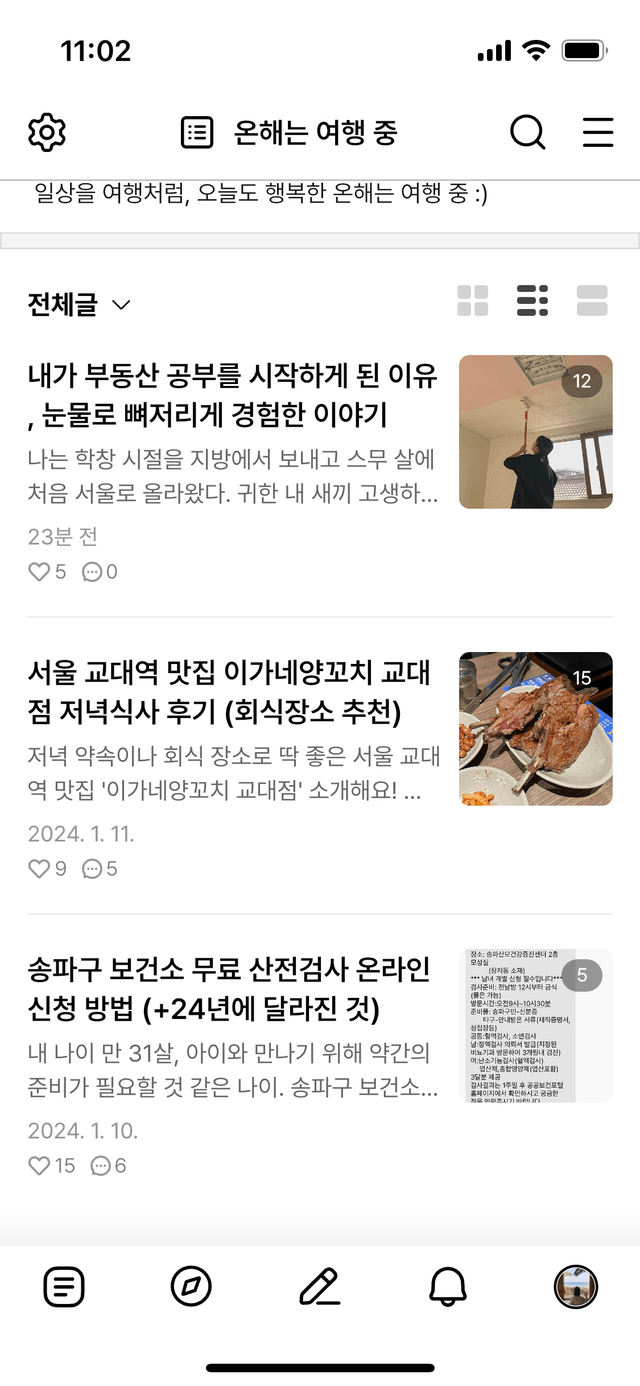640x1386 pixels.
Task: Switch to list with thumbnails view
Action: tap(532, 300)
